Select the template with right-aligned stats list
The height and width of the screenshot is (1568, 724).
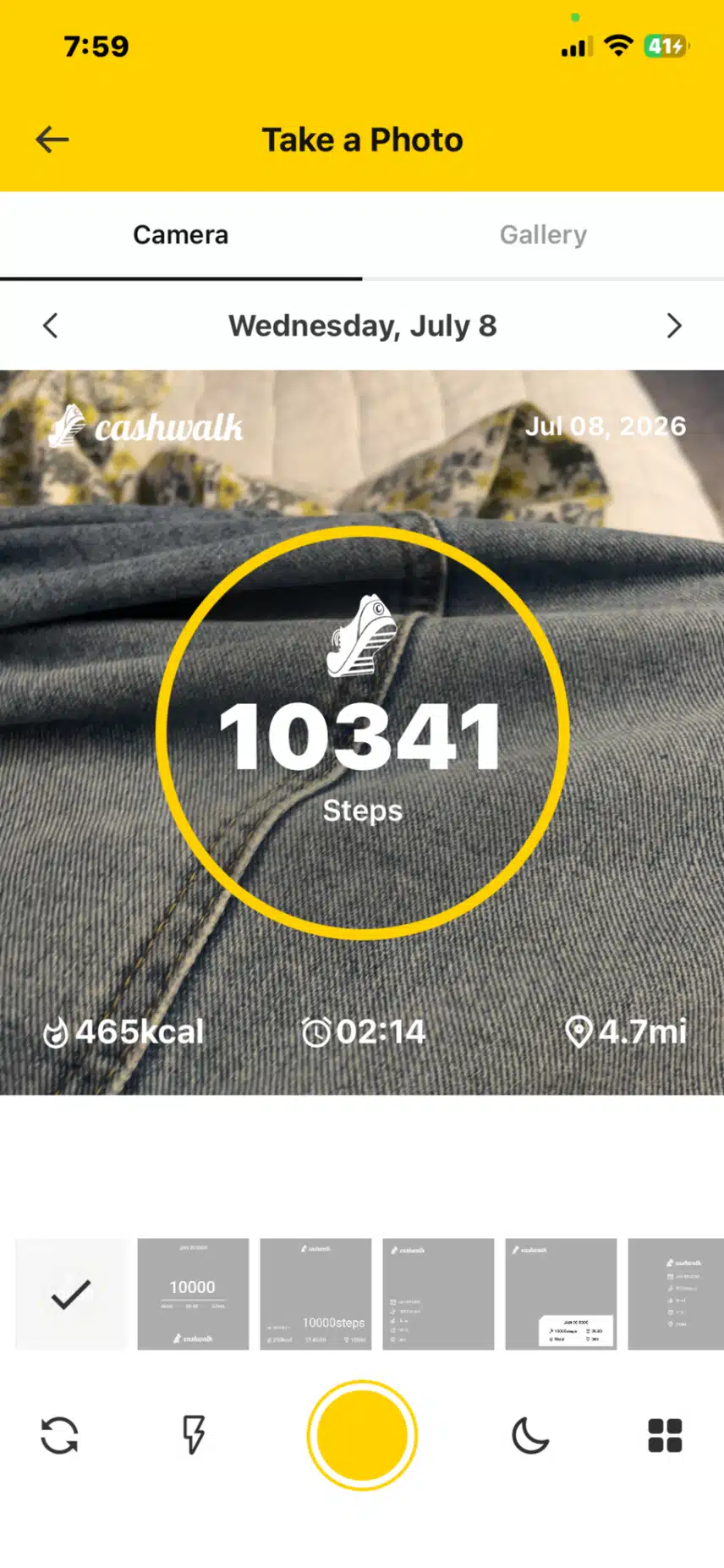(676, 1294)
